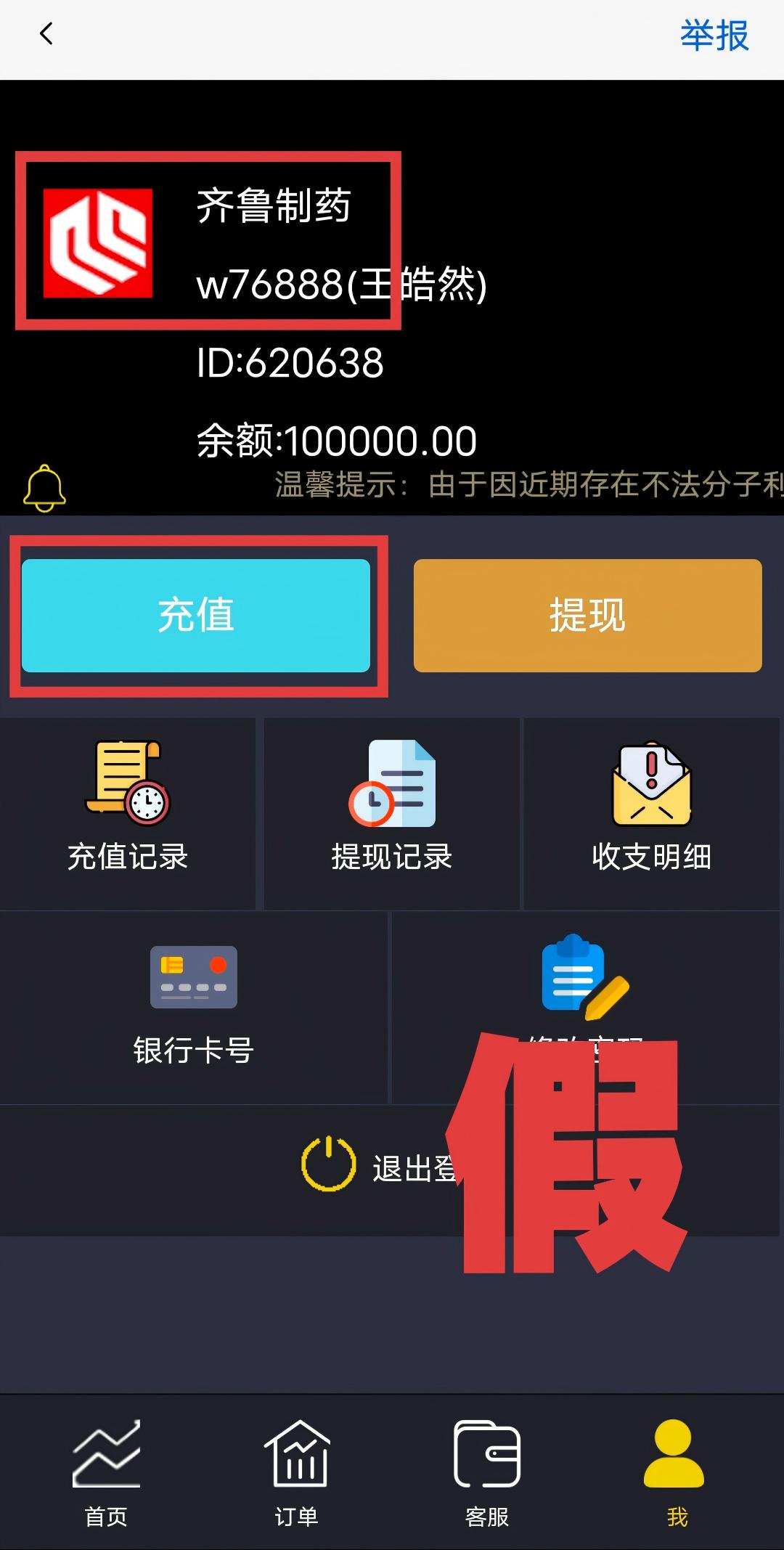Tap the 订单 orders shop icon
This screenshot has width=784, height=1550.
tap(298, 1456)
